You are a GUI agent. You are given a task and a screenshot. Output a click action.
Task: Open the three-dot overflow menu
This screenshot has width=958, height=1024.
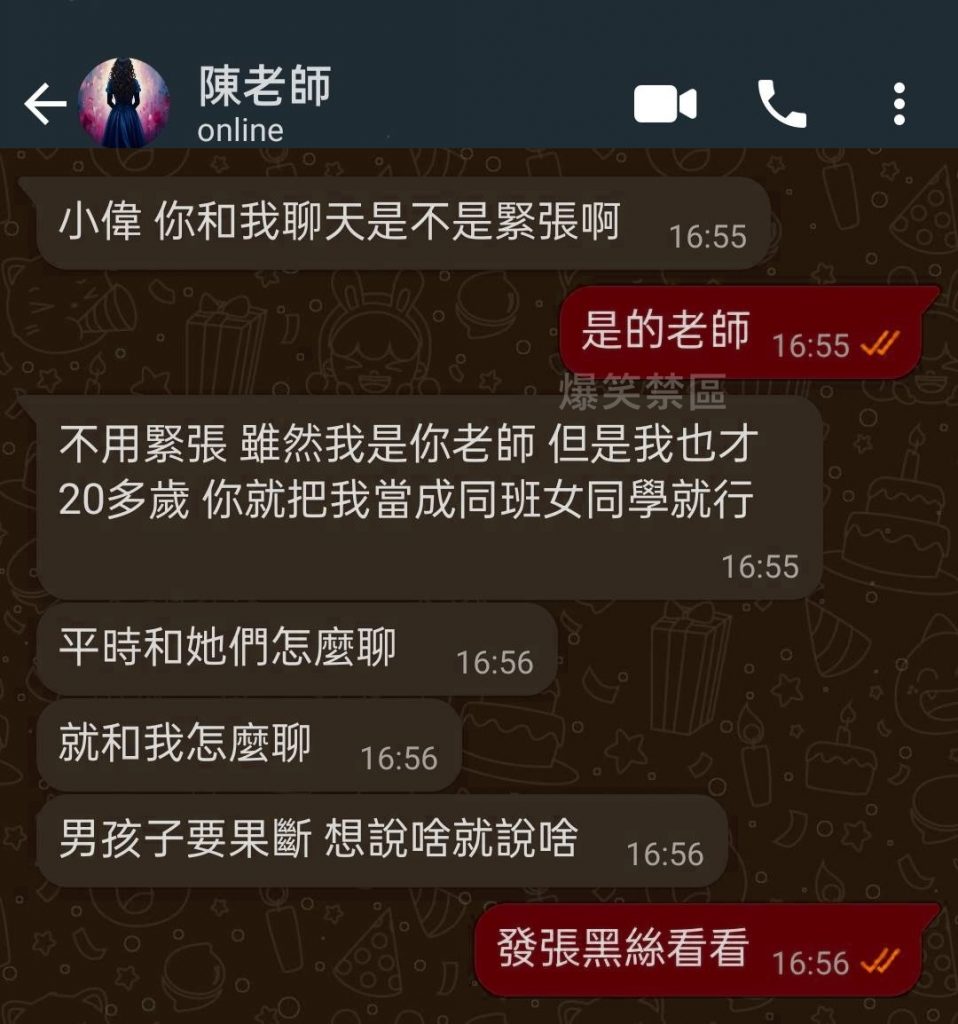click(x=899, y=104)
